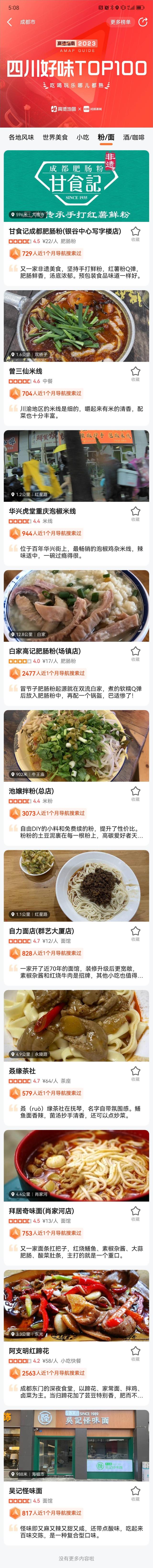Screen dimensions: 153x1568
Task: Go back using the top-left arrow
Action: [9, 22]
